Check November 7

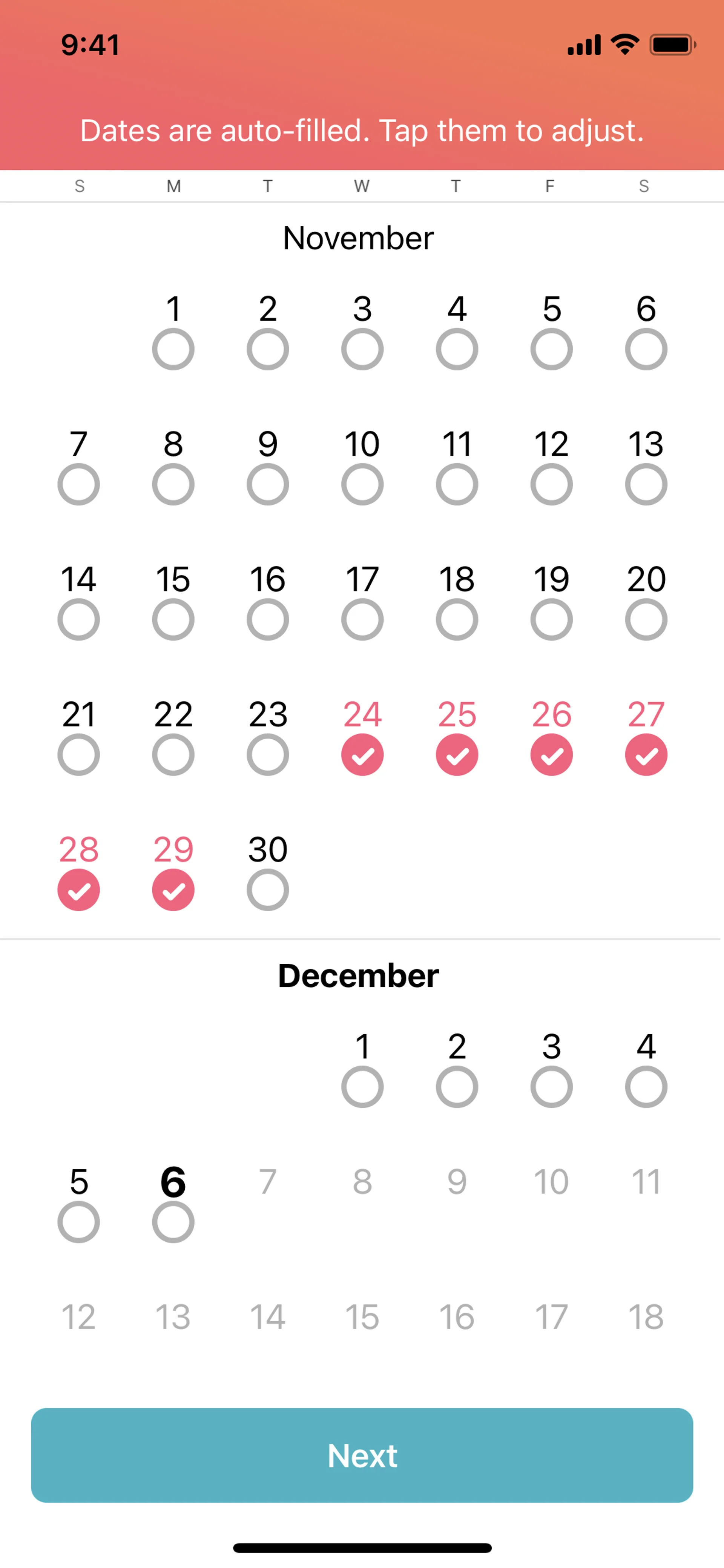pos(78,485)
